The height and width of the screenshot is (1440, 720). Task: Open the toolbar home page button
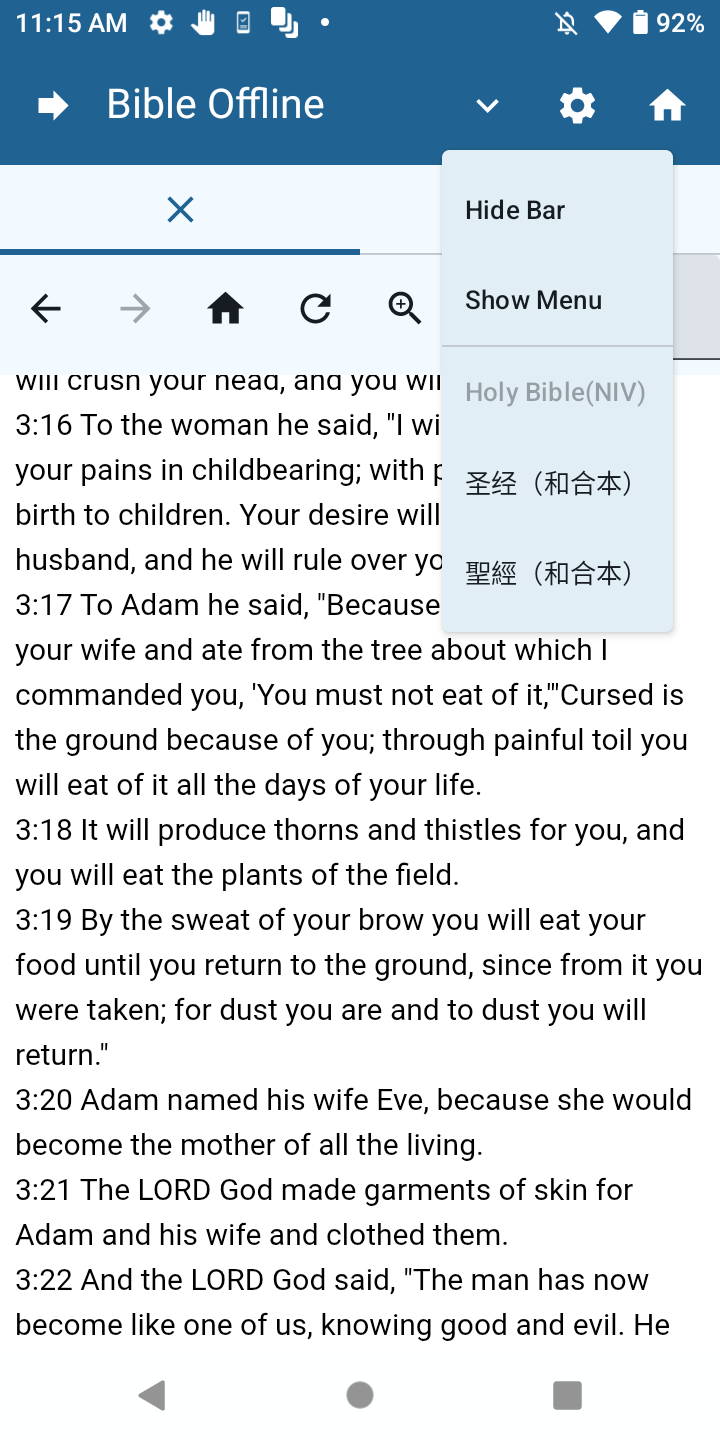coord(225,309)
